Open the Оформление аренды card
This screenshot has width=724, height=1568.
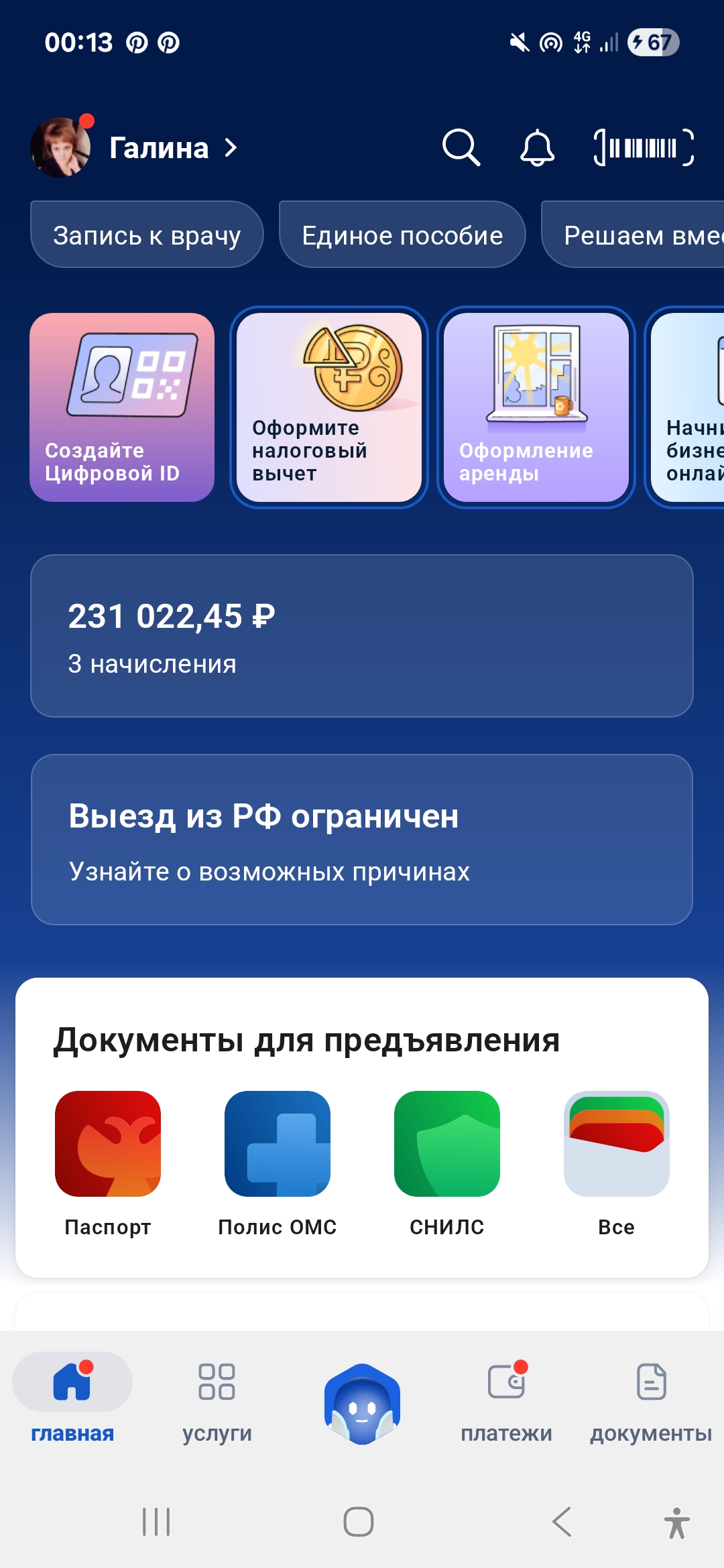tap(536, 407)
